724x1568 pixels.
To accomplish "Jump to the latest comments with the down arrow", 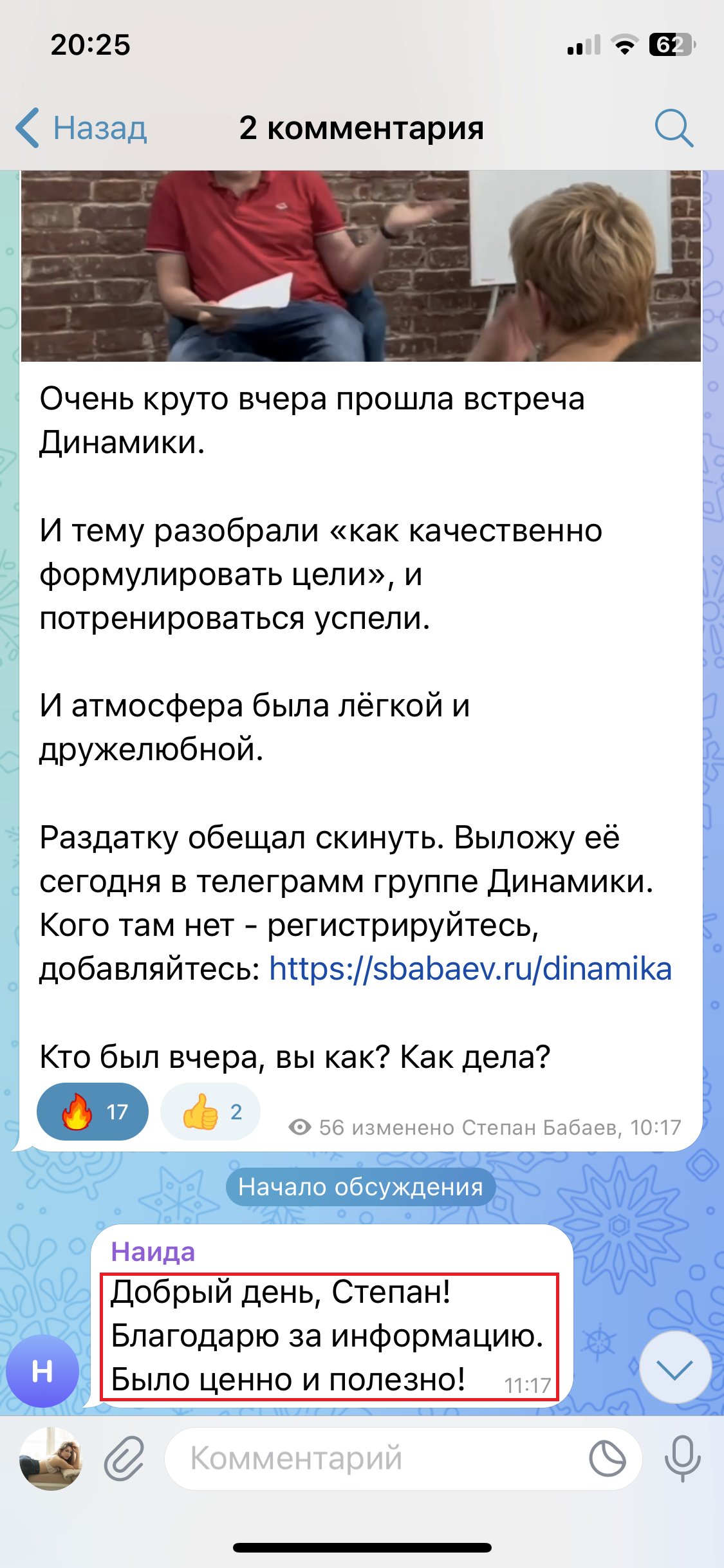I will point(675,1368).
